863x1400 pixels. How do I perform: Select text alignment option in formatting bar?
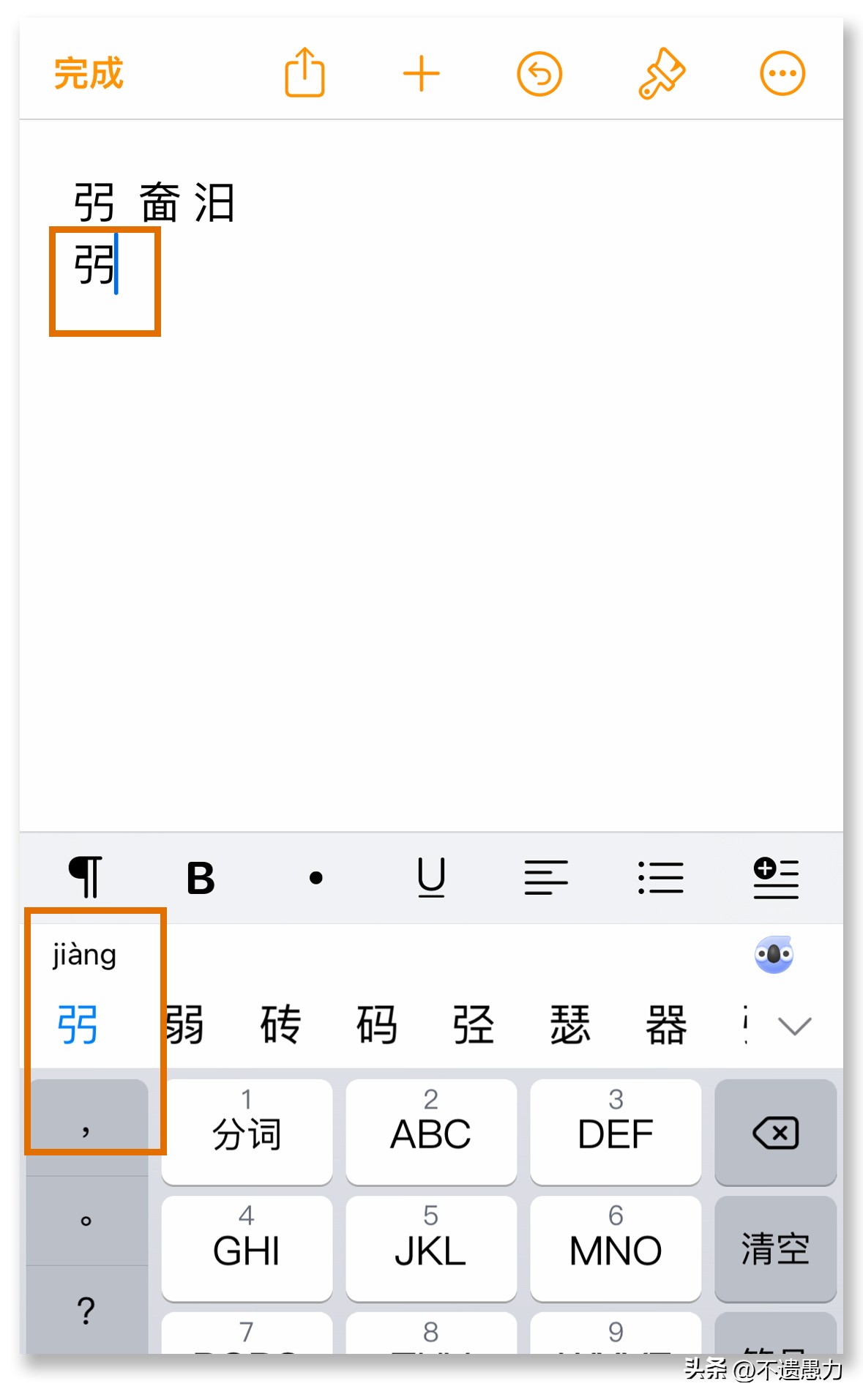coord(546,877)
